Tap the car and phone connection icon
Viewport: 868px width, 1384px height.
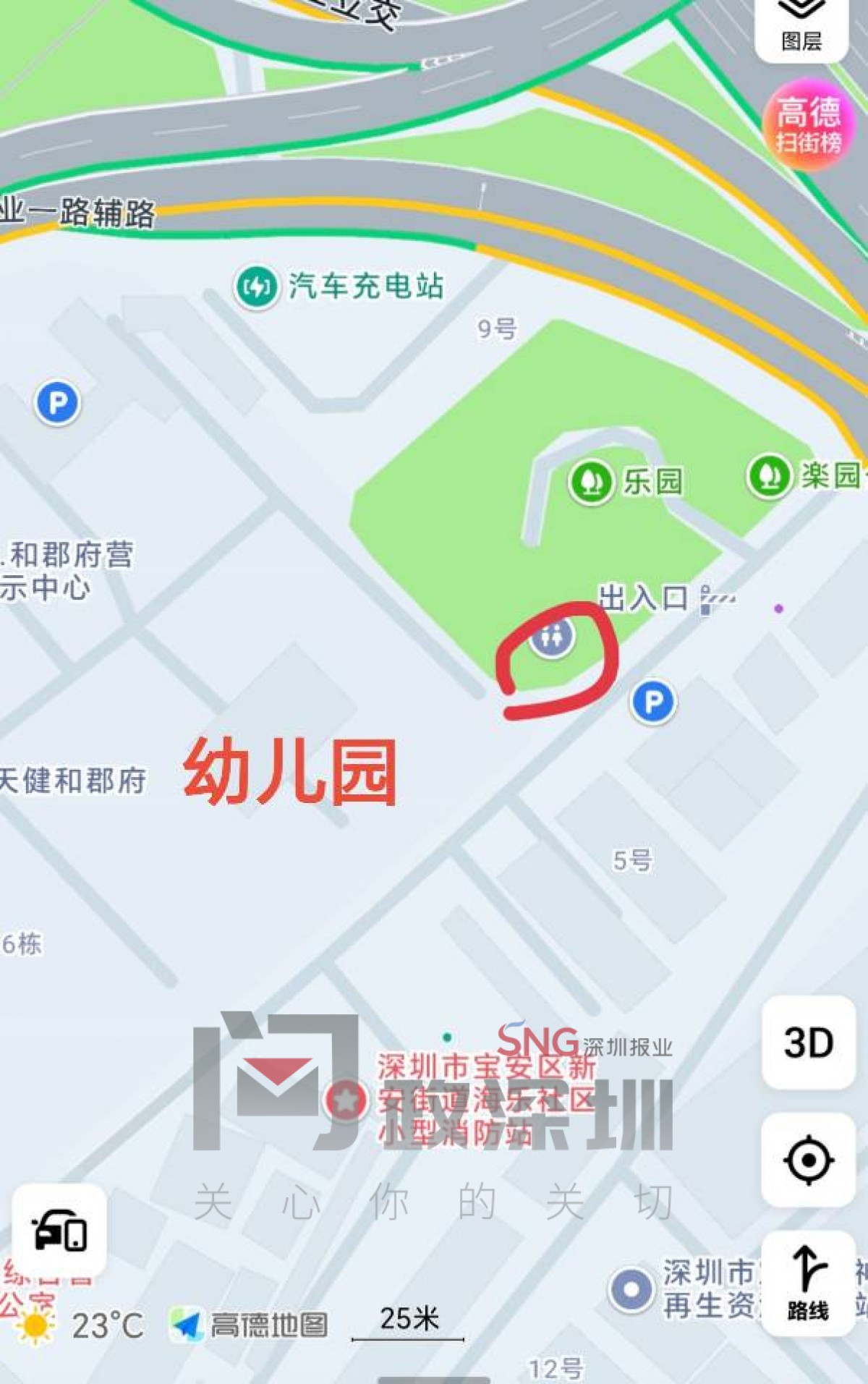59,1231
